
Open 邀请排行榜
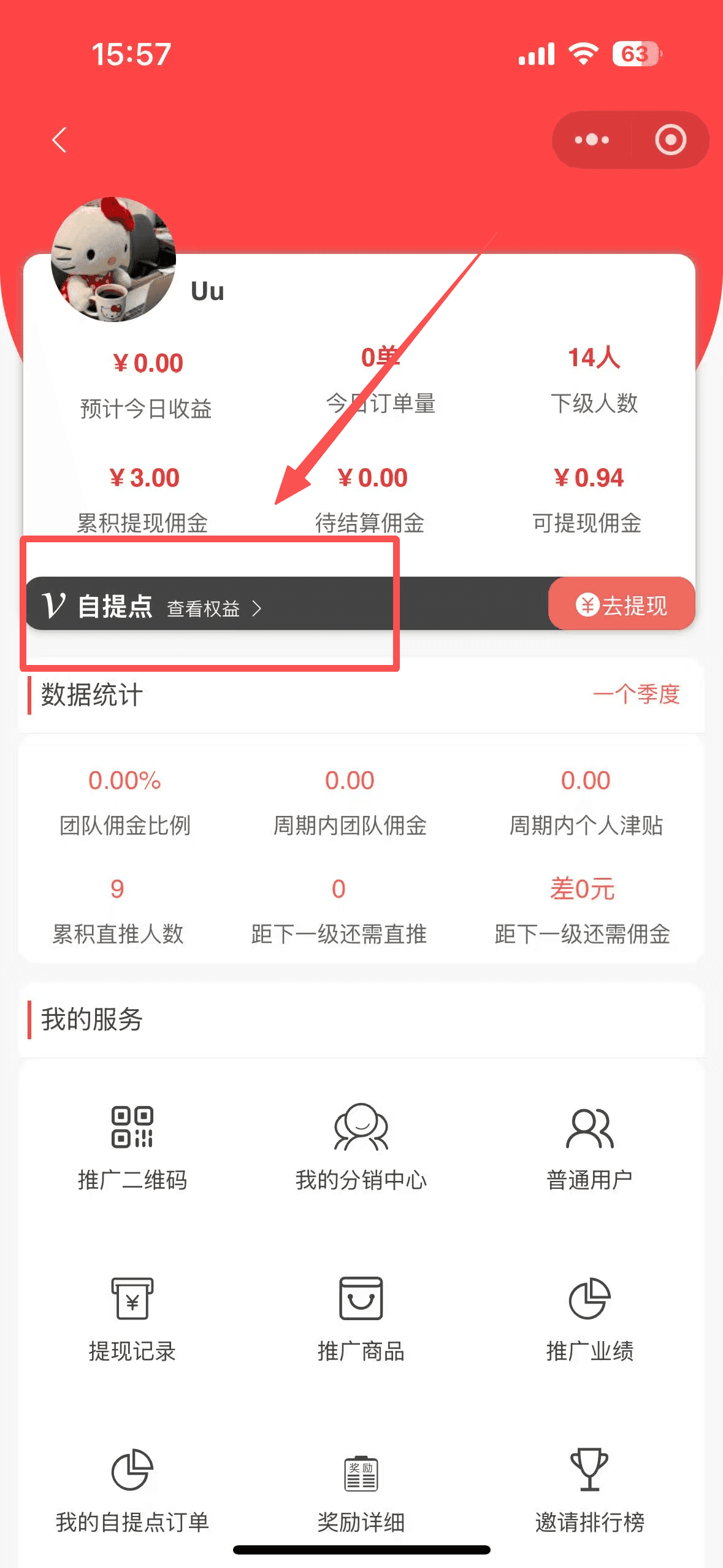click(589, 1491)
